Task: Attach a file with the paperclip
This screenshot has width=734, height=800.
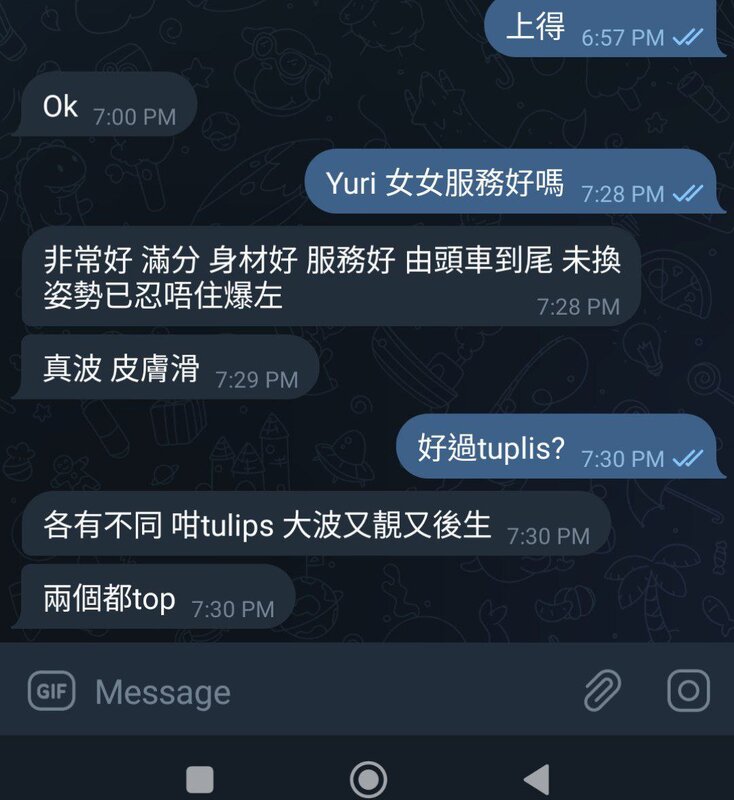Action: pyautogui.click(x=603, y=690)
